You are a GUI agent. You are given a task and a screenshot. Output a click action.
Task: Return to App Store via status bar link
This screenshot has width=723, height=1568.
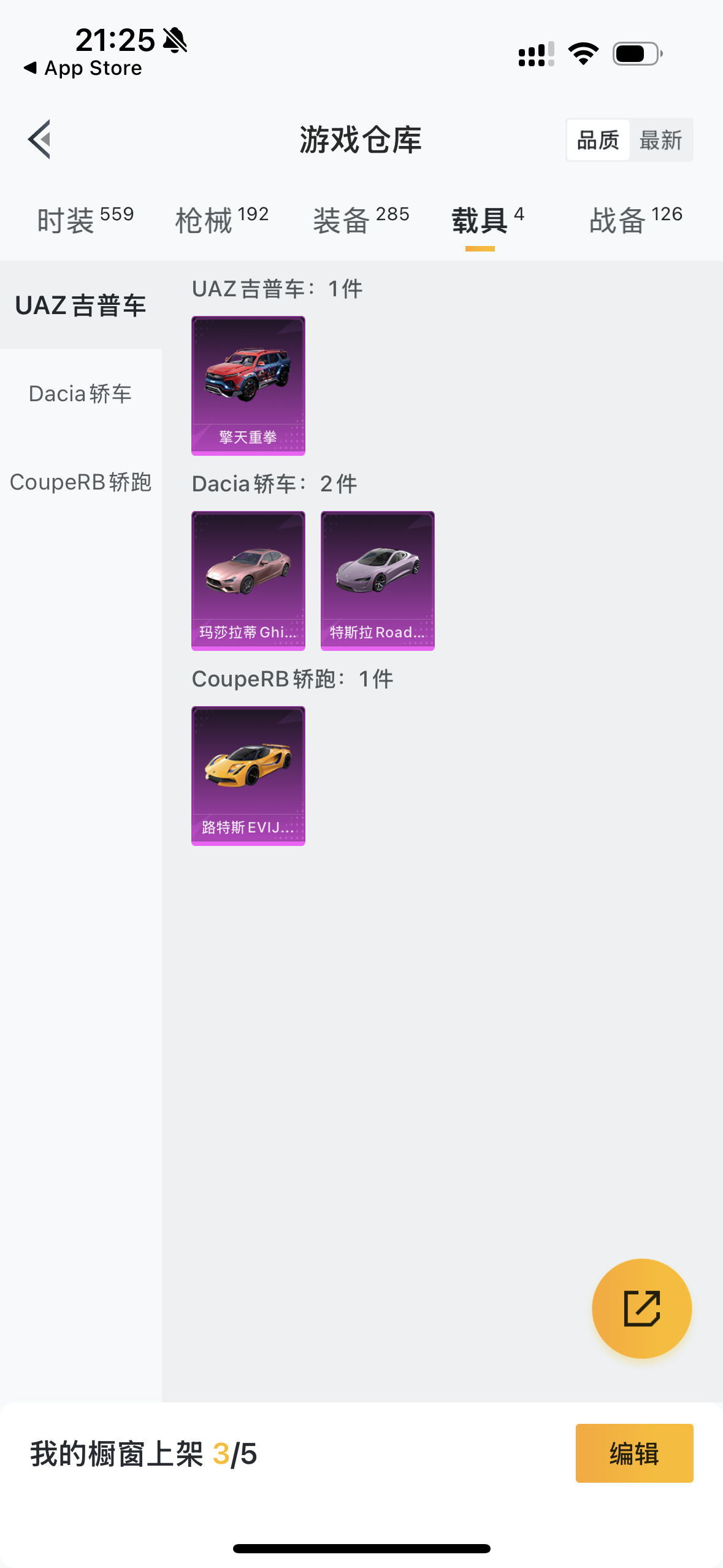(x=83, y=68)
